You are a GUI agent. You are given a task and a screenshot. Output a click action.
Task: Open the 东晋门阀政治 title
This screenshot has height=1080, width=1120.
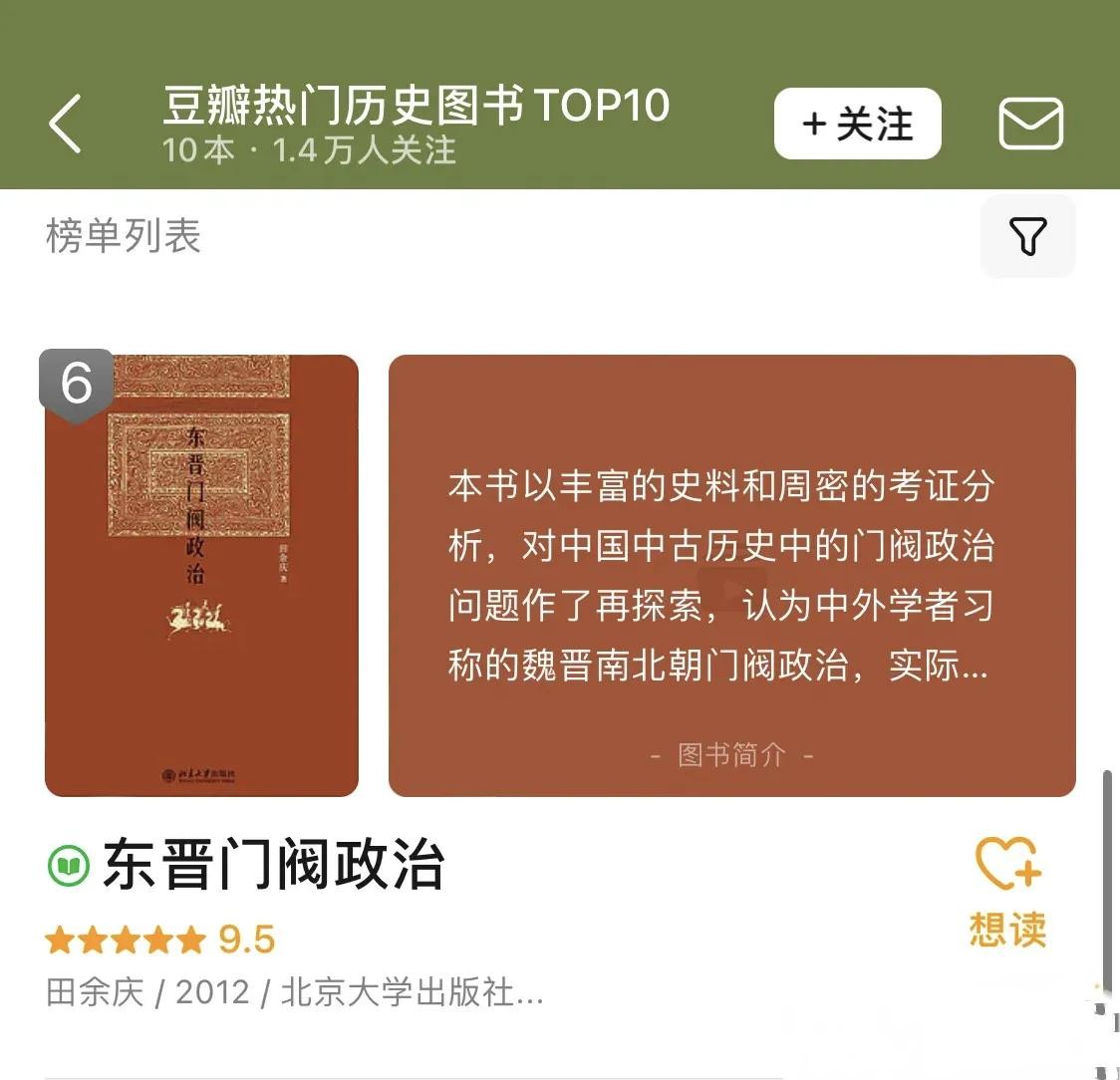tap(273, 864)
